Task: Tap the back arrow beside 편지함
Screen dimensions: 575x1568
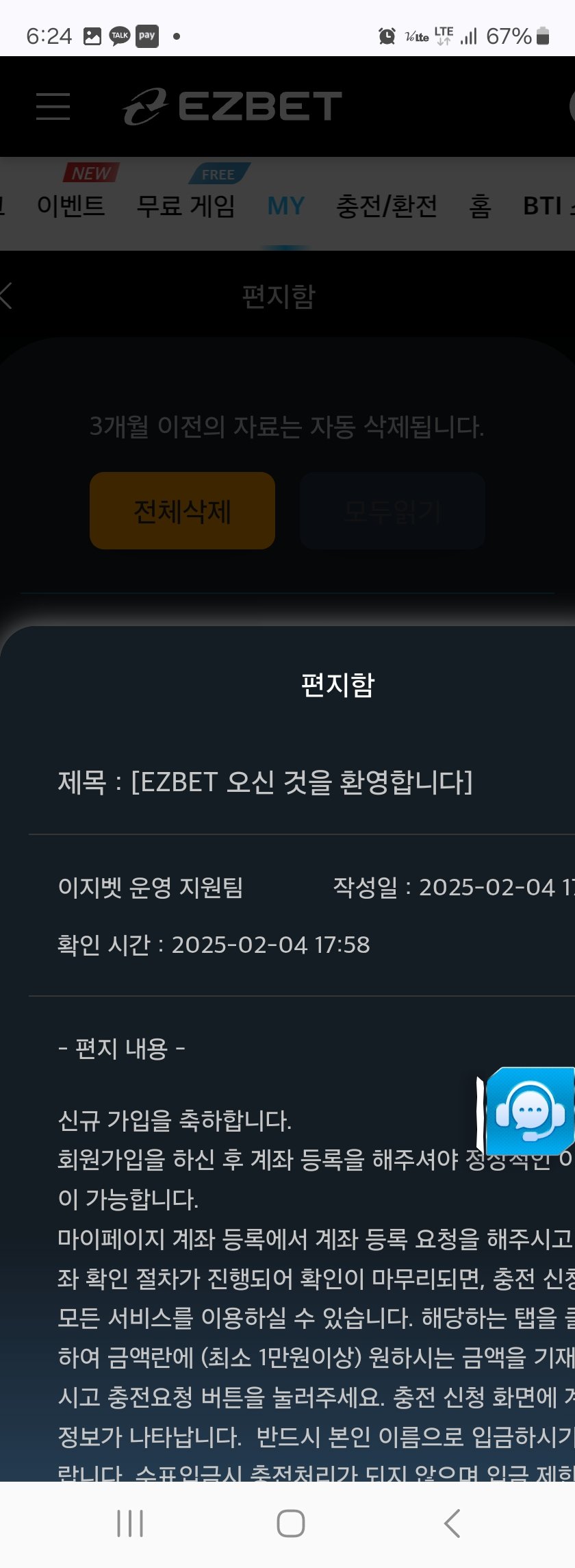Action: tap(7, 296)
